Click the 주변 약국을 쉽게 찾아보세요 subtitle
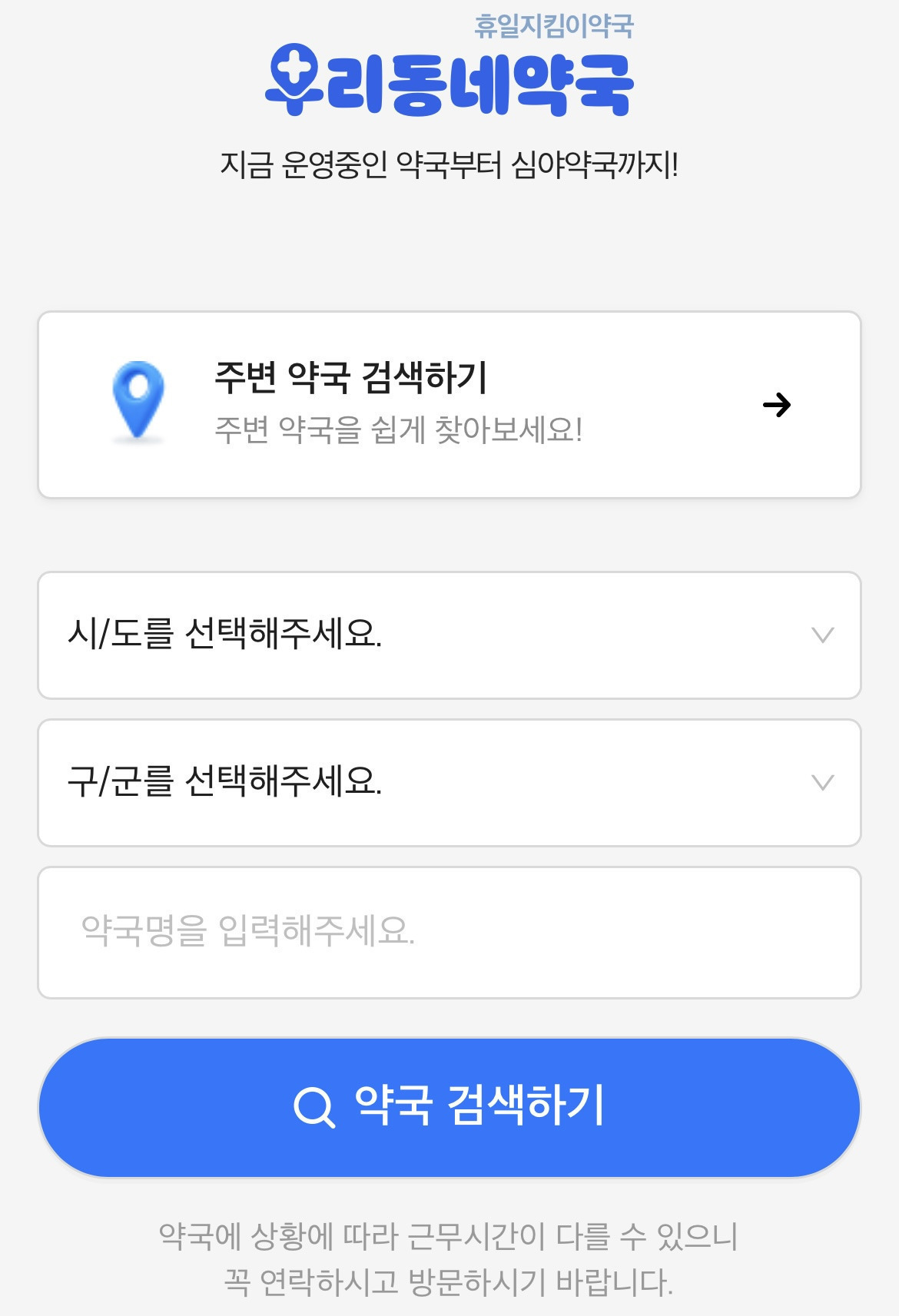This screenshot has height=1316, width=899. coord(398,430)
